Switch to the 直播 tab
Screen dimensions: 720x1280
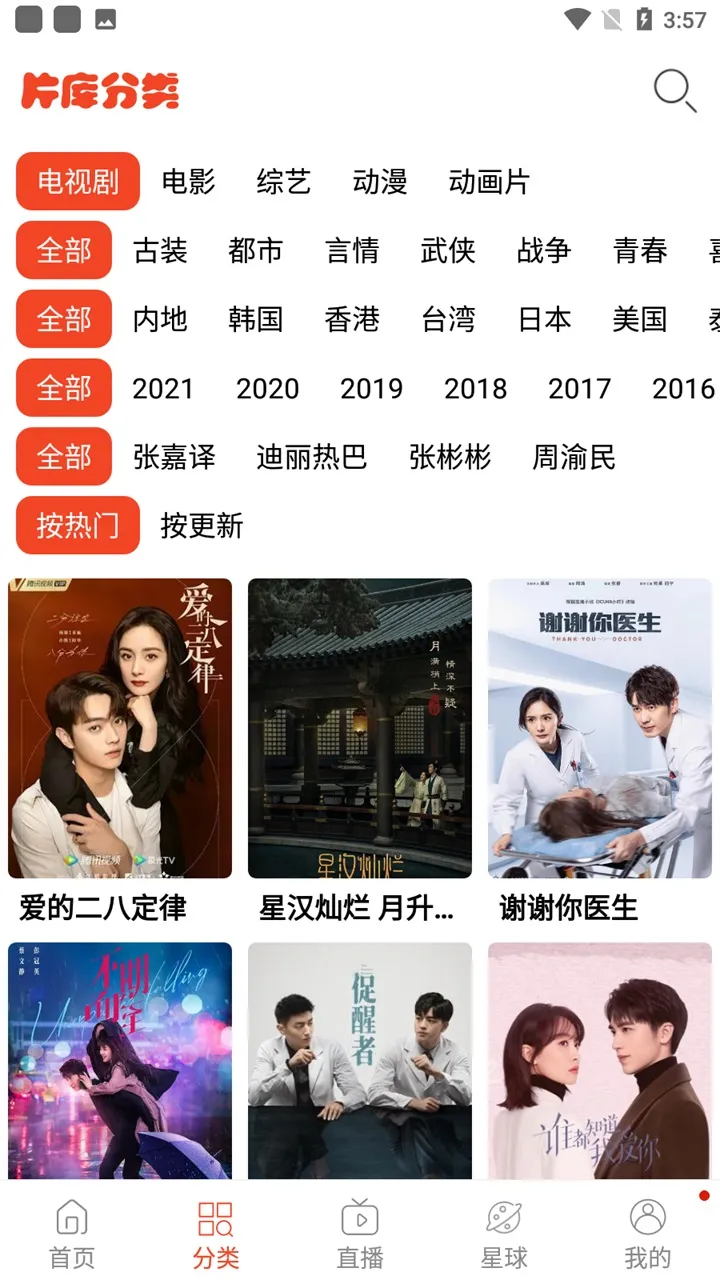360,1233
